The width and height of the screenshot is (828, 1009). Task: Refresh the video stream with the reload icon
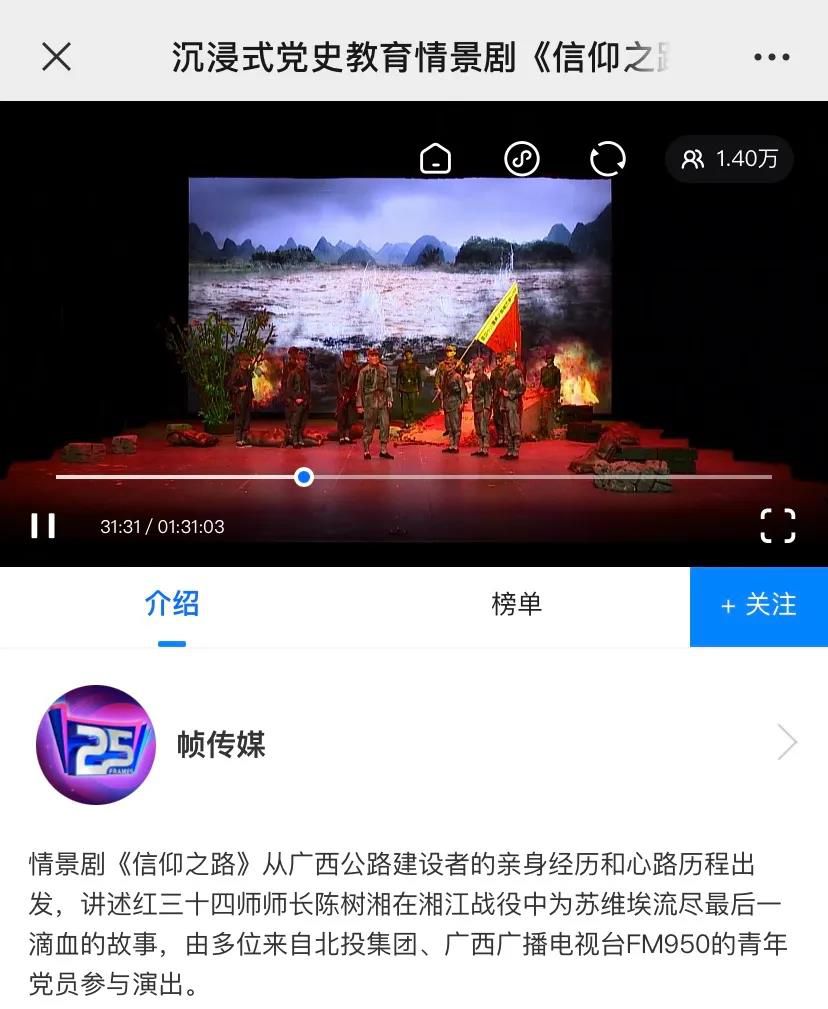pyautogui.click(x=605, y=158)
